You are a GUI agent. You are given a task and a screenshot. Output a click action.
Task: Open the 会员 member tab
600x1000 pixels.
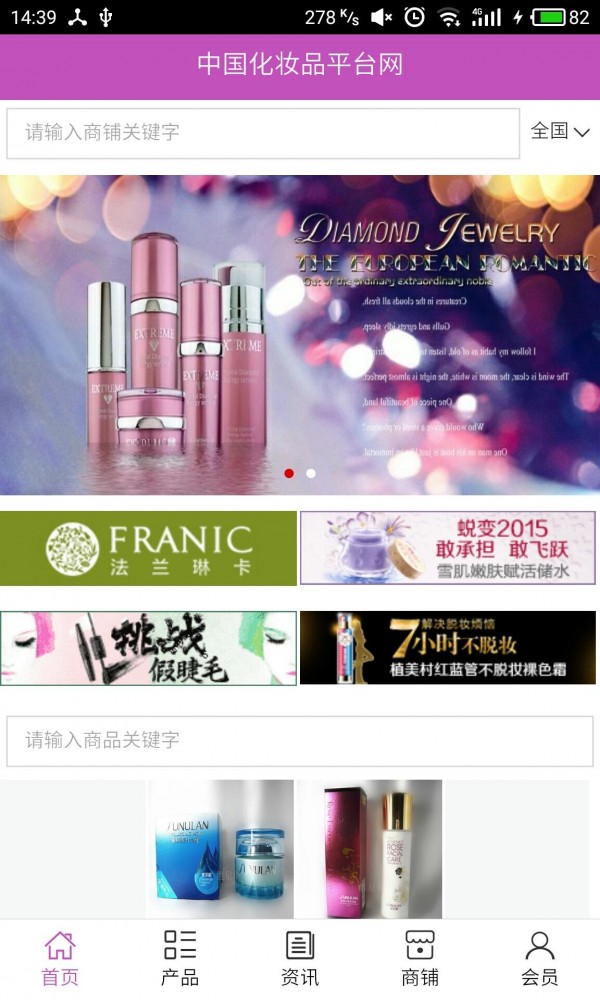pyautogui.click(x=540, y=958)
